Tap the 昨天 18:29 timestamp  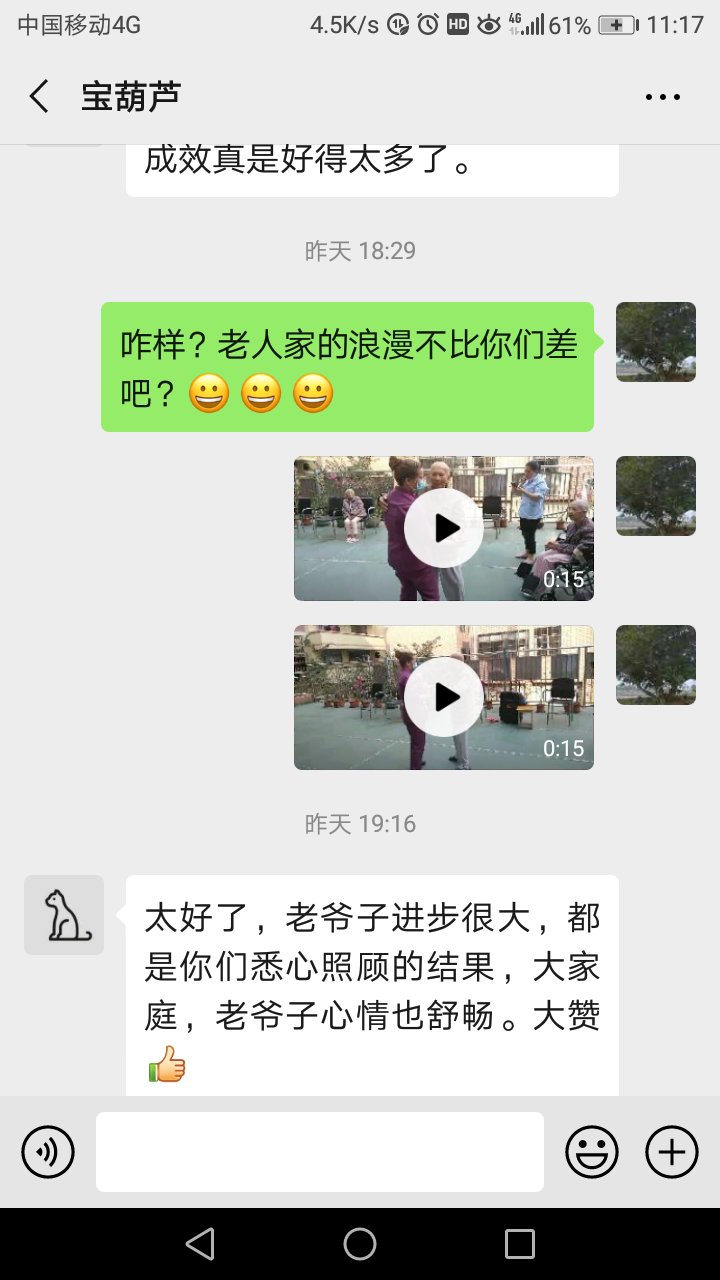(x=361, y=251)
